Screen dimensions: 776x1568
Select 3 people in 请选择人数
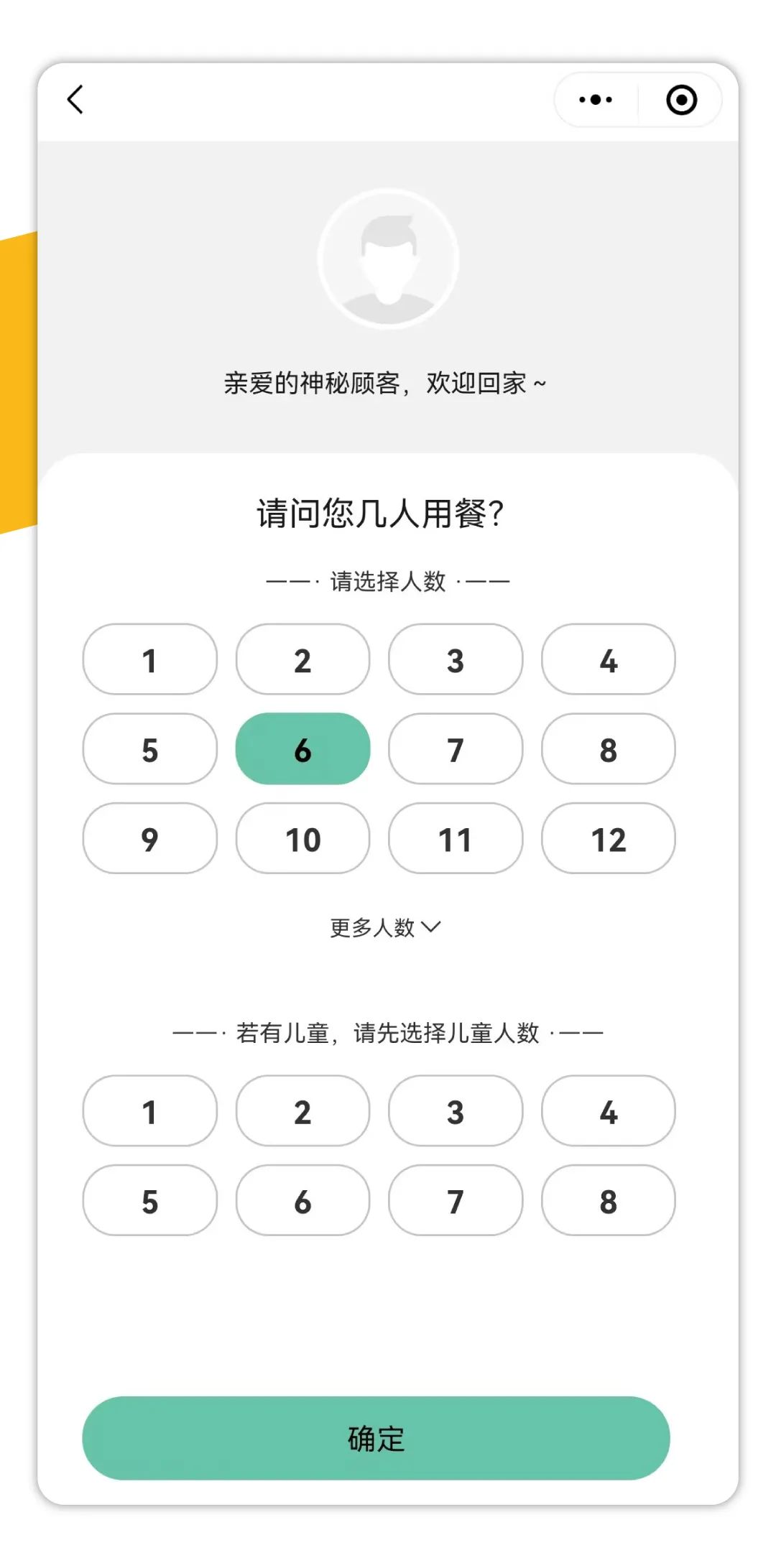click(456, 660)
